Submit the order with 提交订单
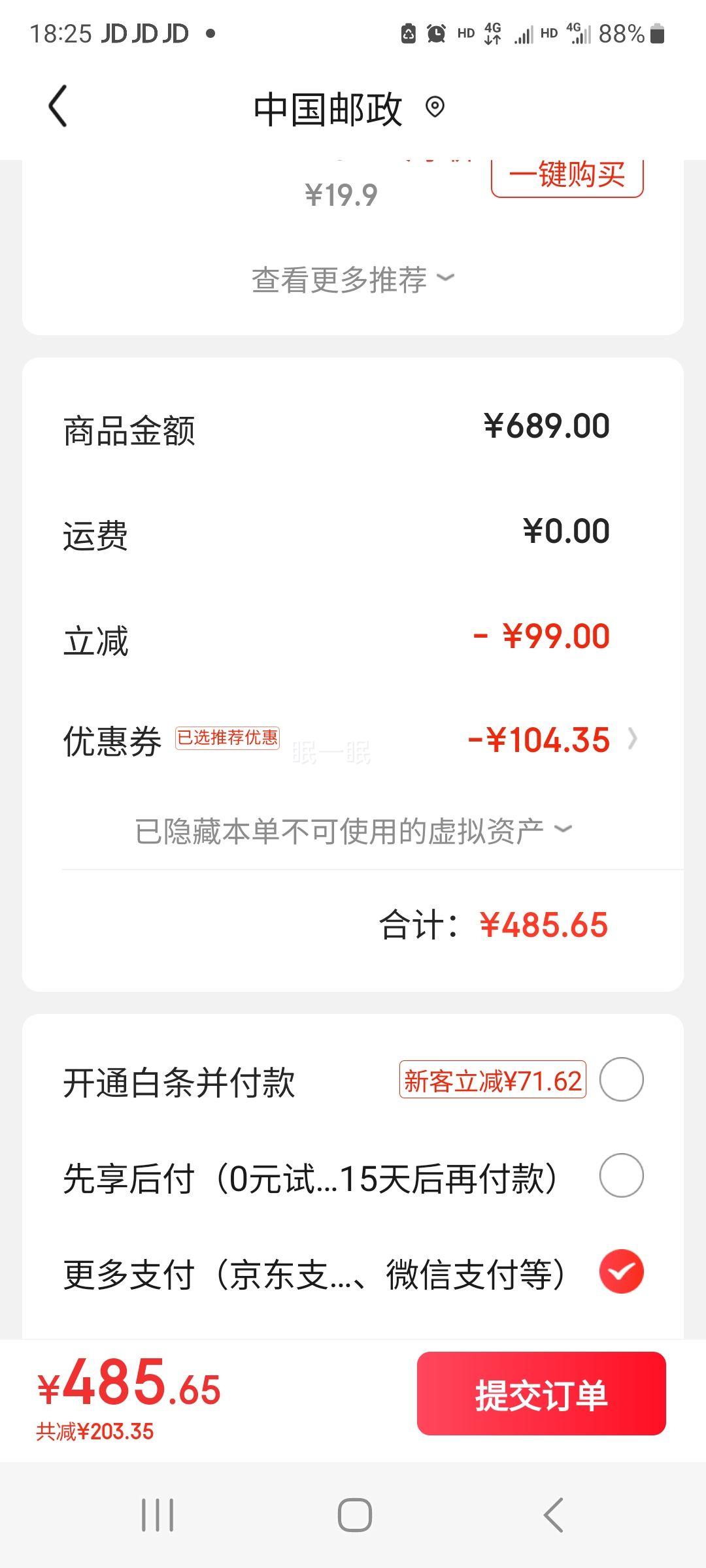 point(541,1394)
